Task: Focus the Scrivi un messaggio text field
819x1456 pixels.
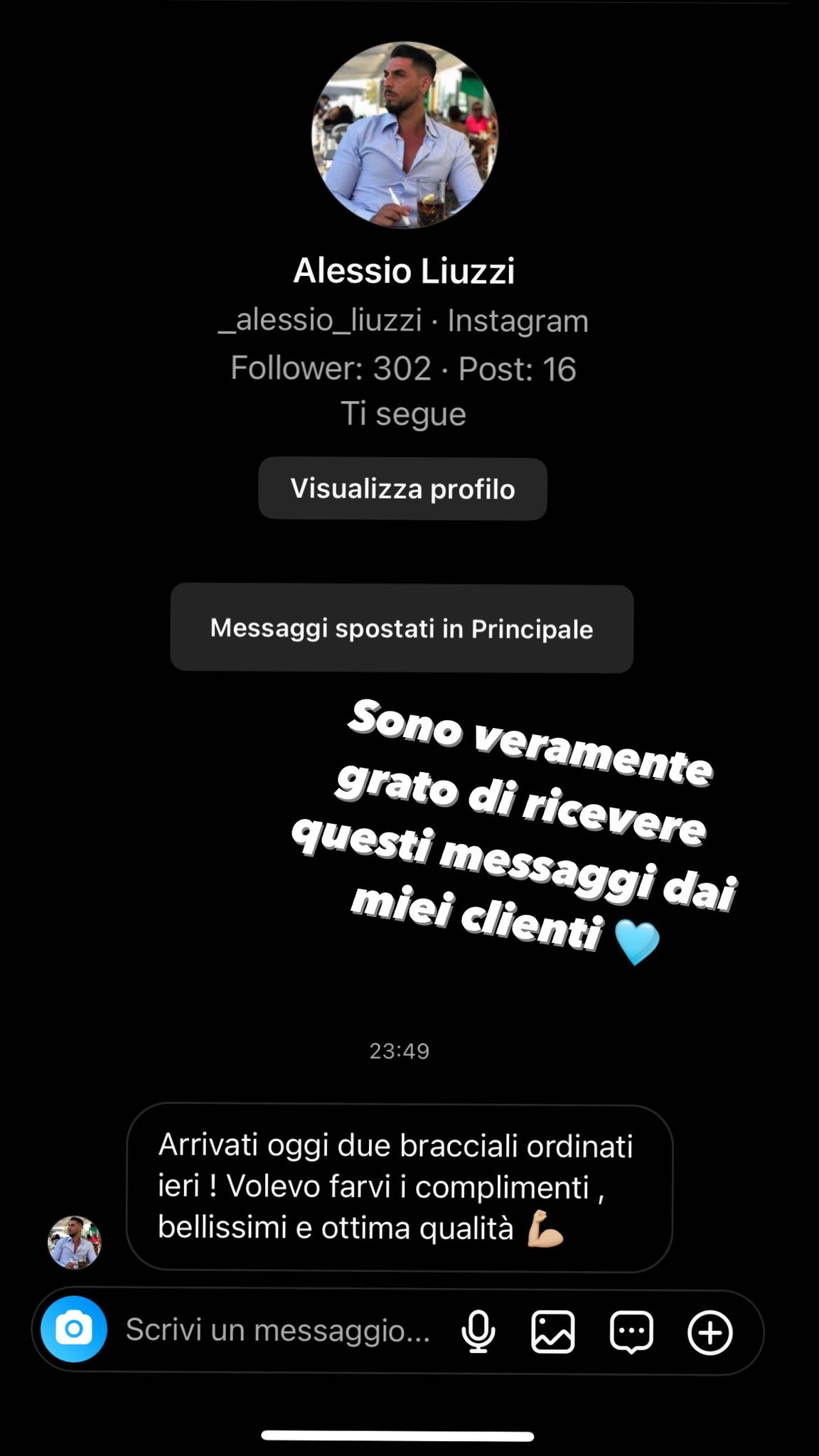Action: (278, 1329)
